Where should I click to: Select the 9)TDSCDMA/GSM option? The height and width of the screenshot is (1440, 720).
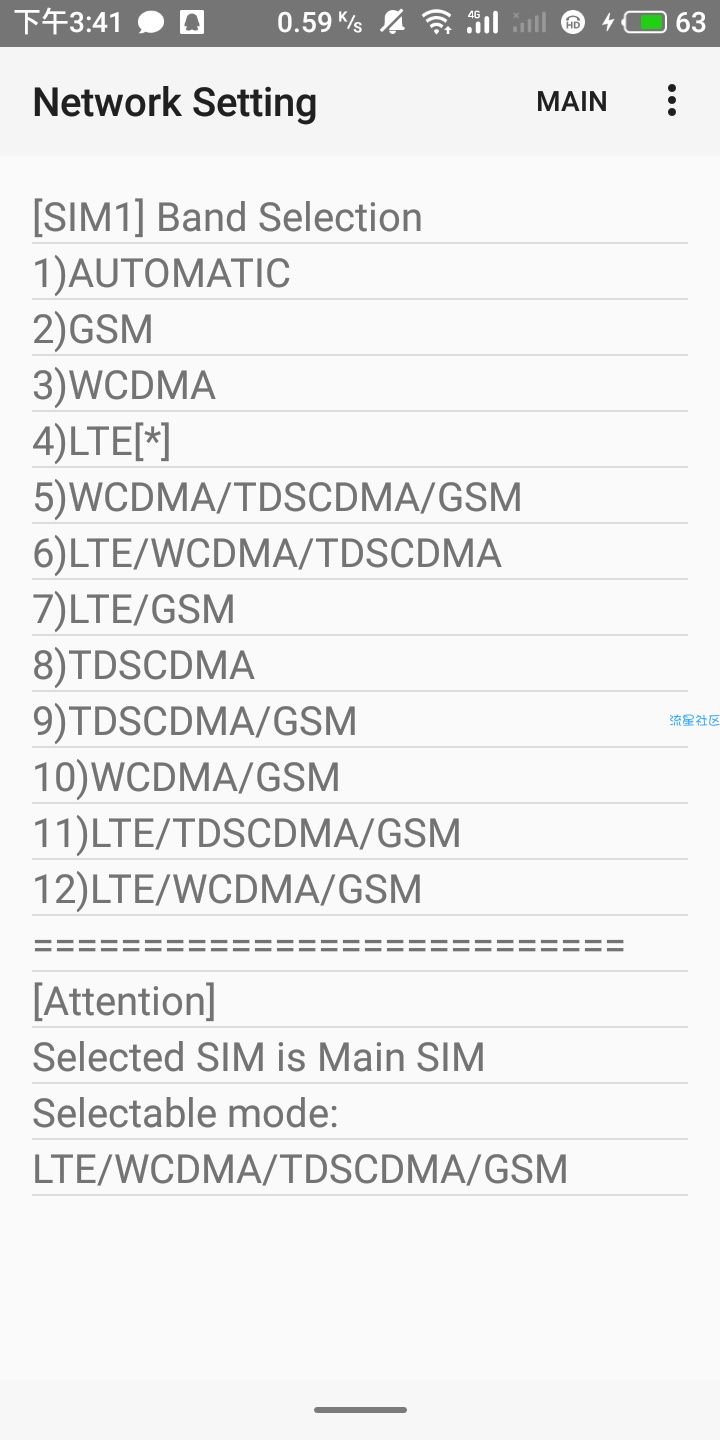pyautogui.click(x=360, y=721)
